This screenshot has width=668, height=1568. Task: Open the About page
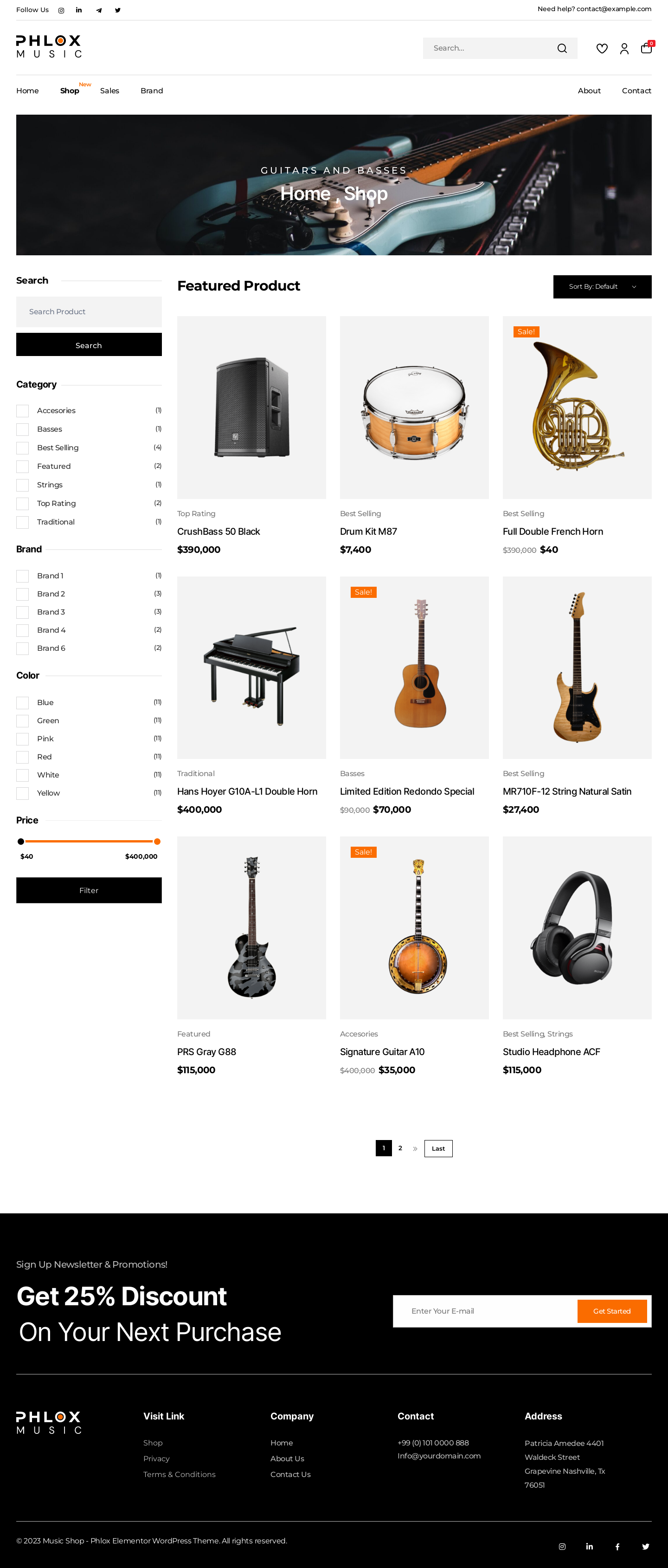[x=589, y=91]
